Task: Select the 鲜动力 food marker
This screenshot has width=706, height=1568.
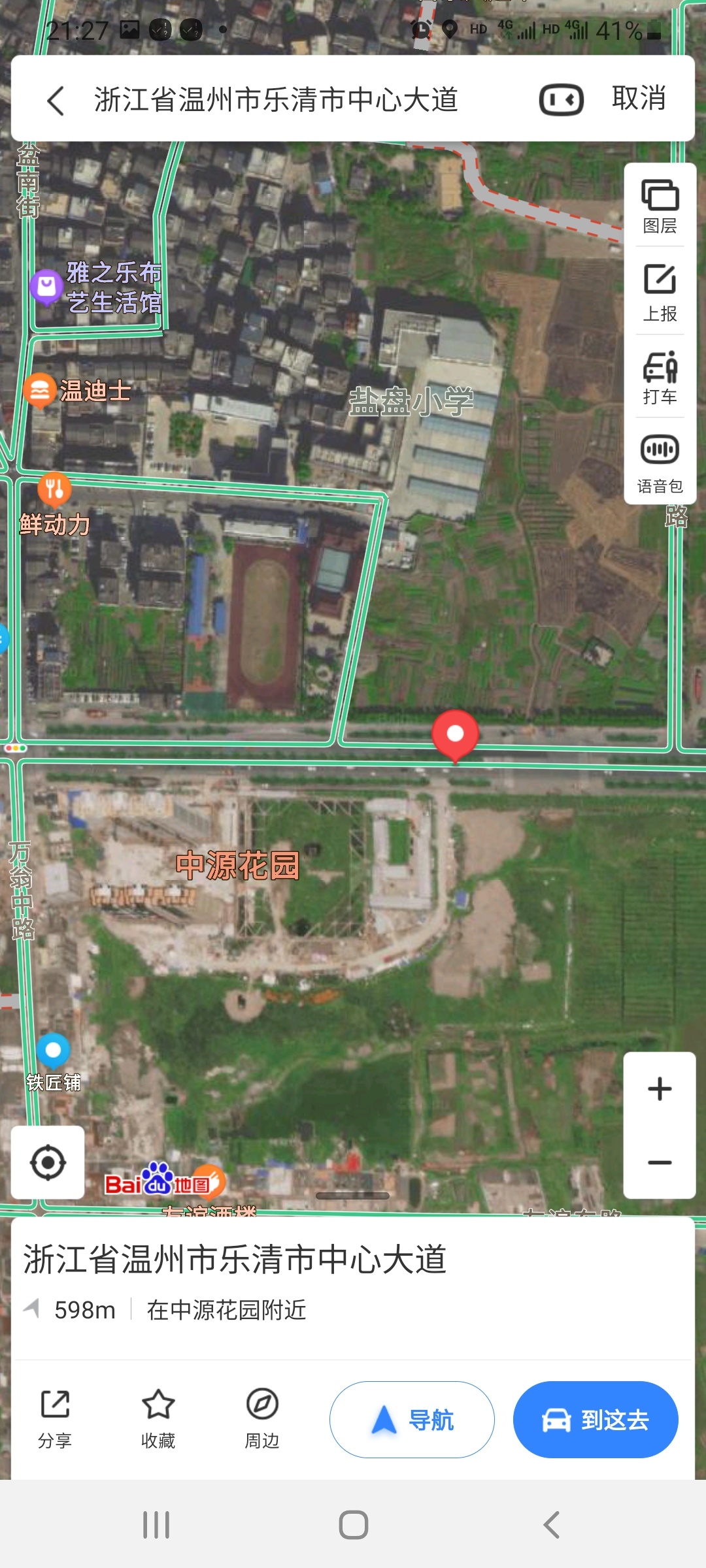Action: (x=54, y=489)
